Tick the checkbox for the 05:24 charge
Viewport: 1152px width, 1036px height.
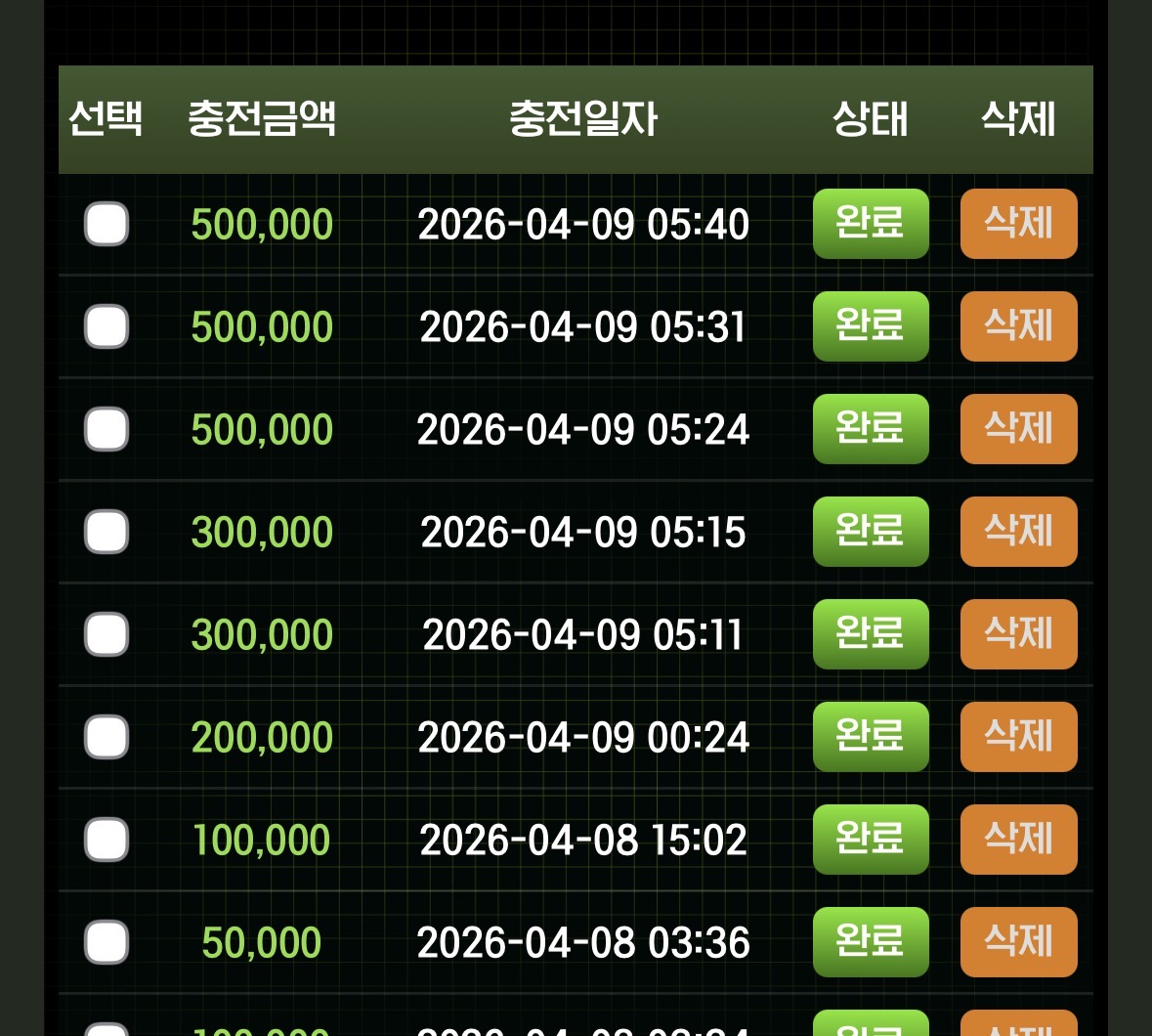(107, 429)
